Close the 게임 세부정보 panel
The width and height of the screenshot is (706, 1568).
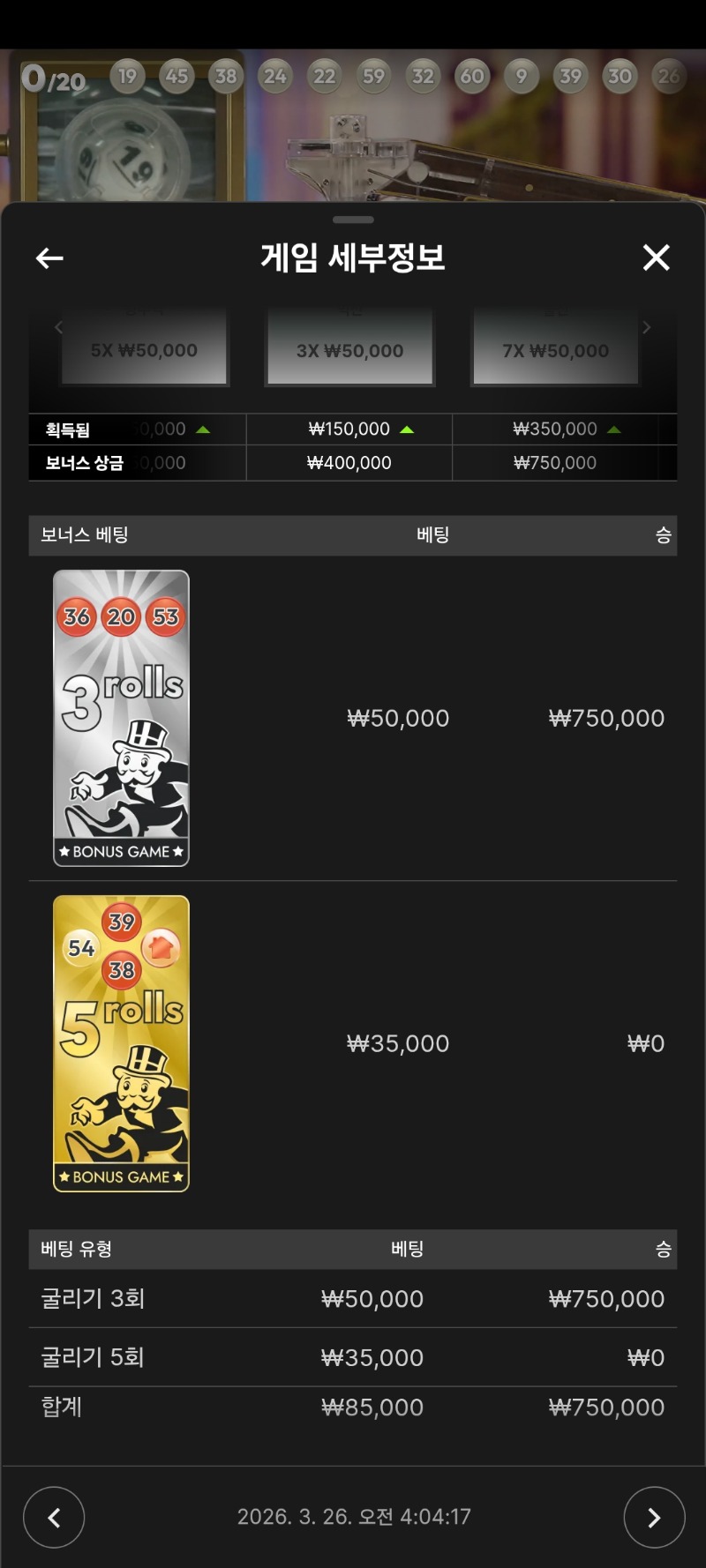coord(656,258)
